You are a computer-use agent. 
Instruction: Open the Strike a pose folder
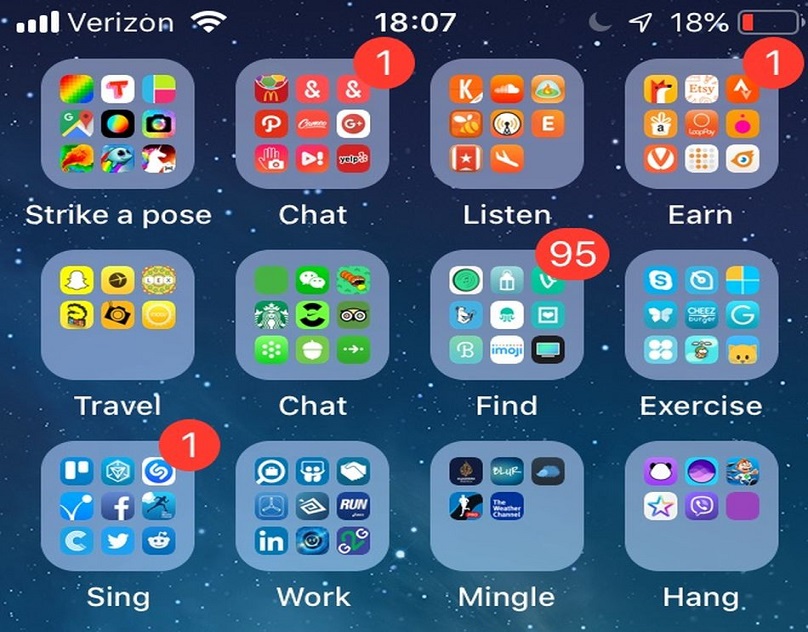[x=118, y=123]
